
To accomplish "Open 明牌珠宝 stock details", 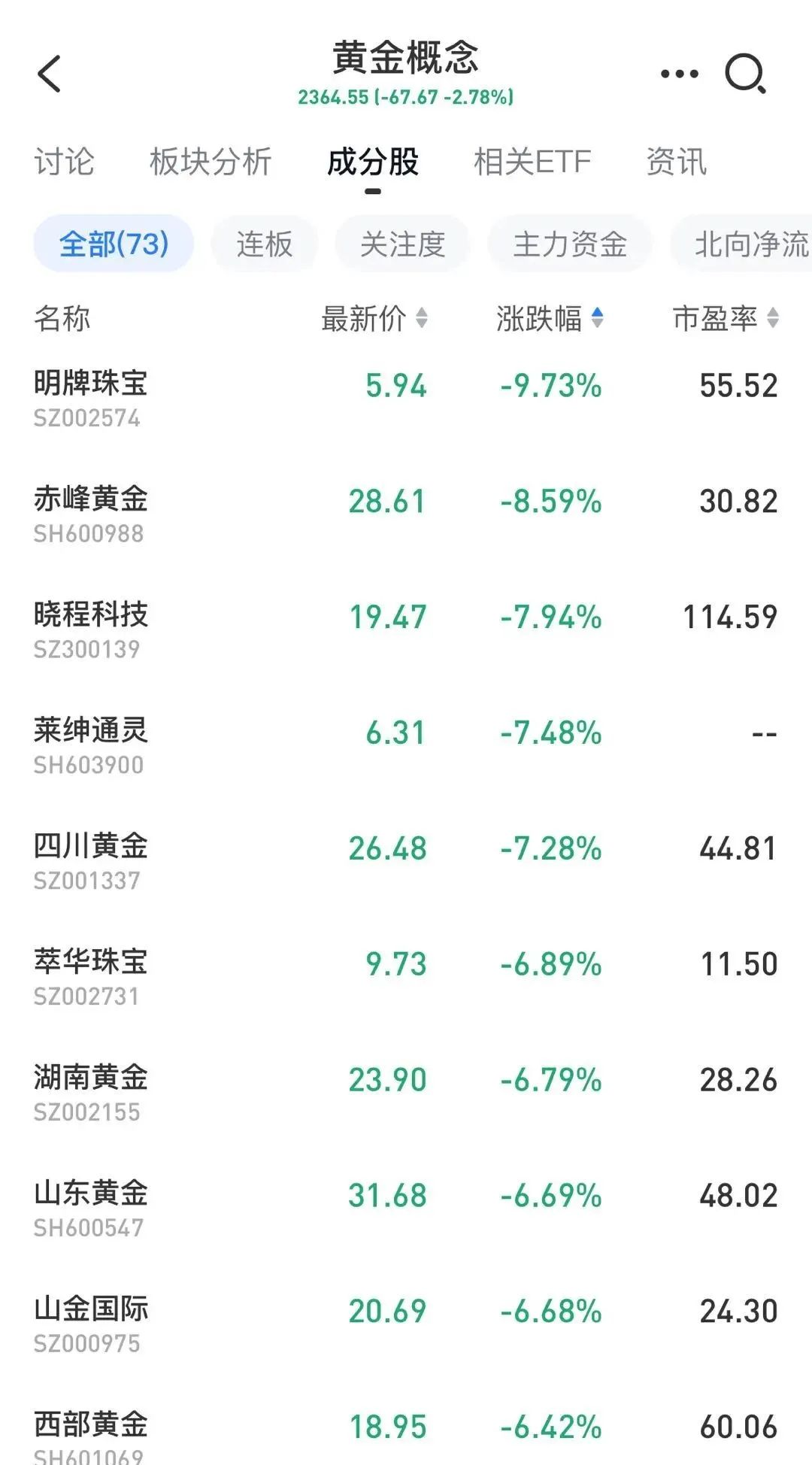I will coord(91,397).
